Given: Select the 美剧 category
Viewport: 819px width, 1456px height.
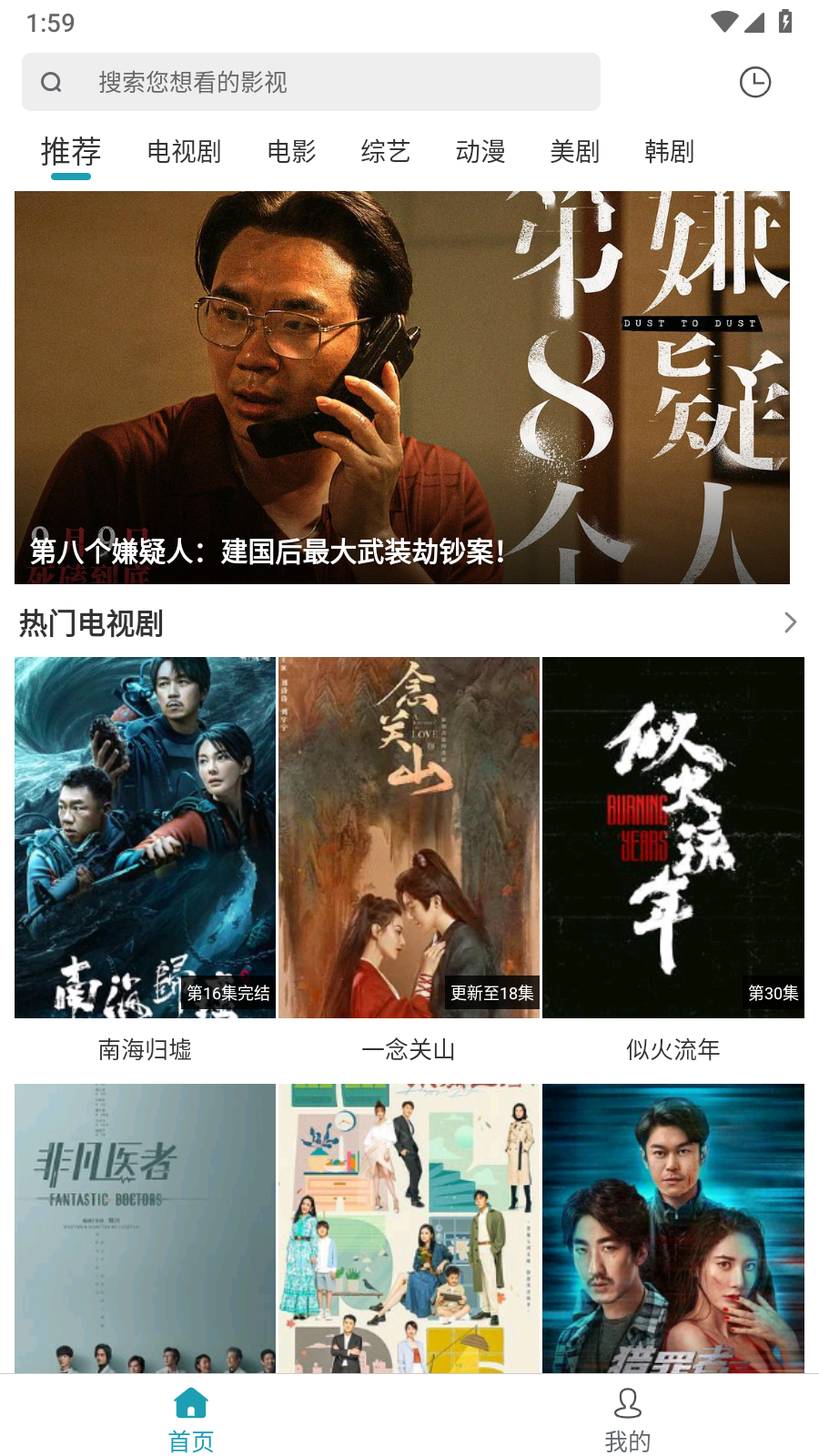Looking at the screenshot, I should [574, 151].
